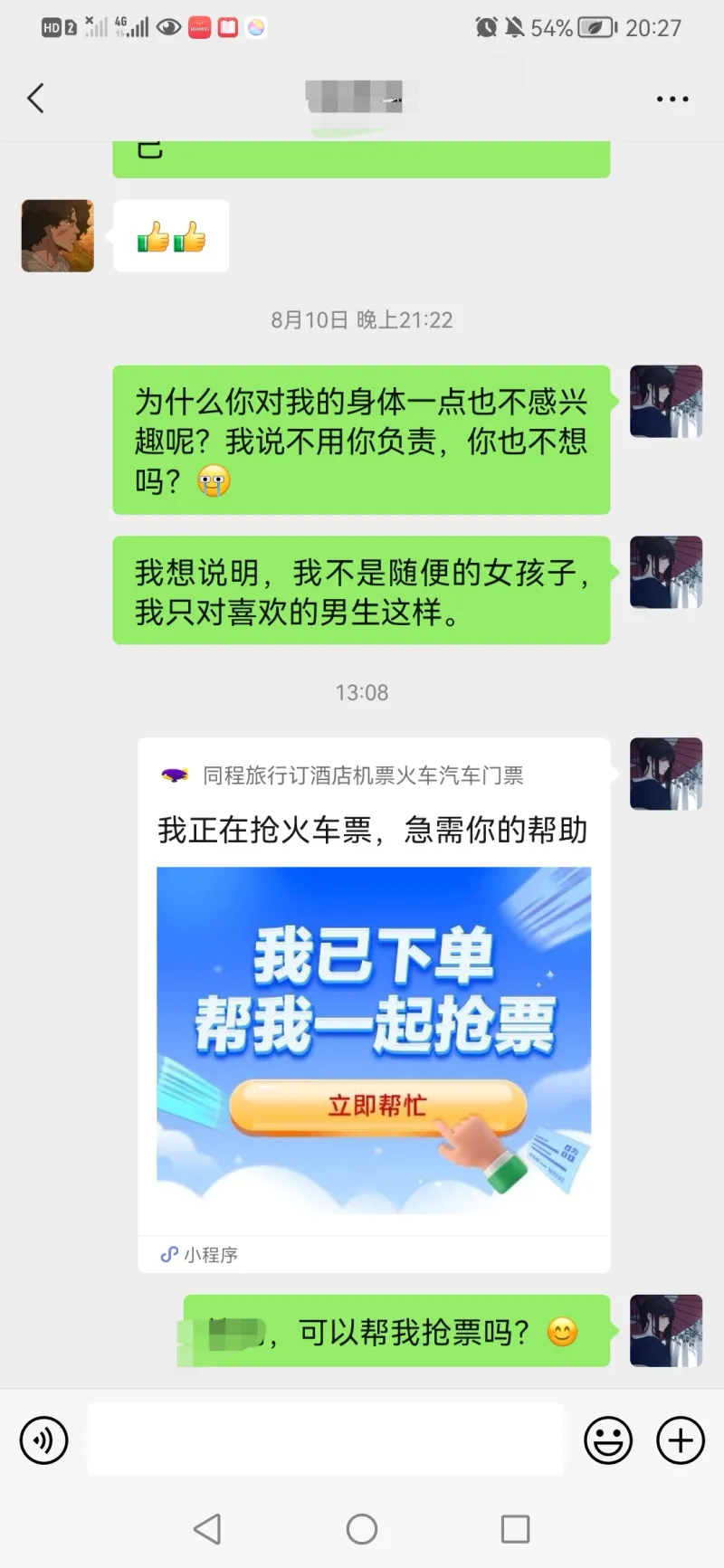The width and height of the screenshot is (724, 1568).
Task: Open the 同程旅行 train ticket mini program card
Action: (374, 1004)
